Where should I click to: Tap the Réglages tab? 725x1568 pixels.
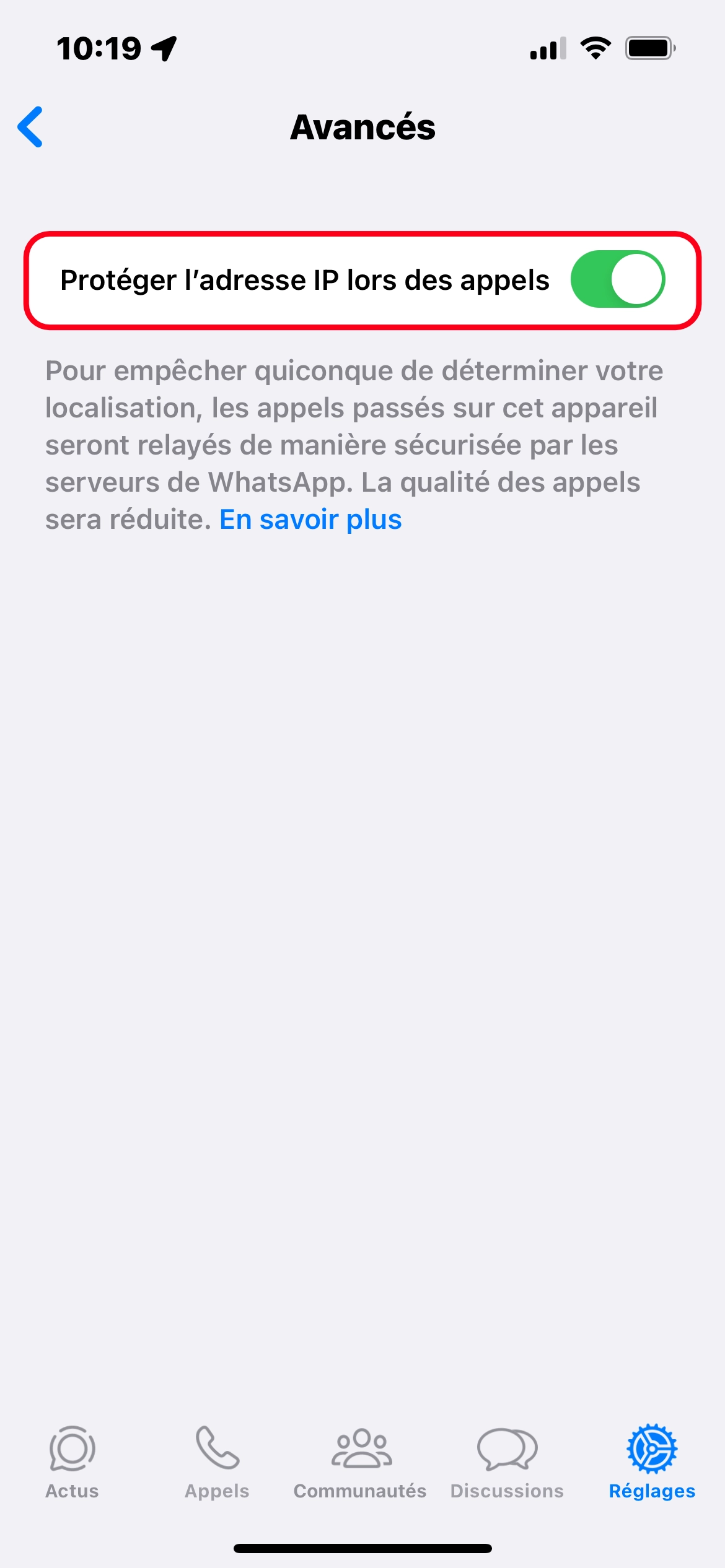(652, 1461)
